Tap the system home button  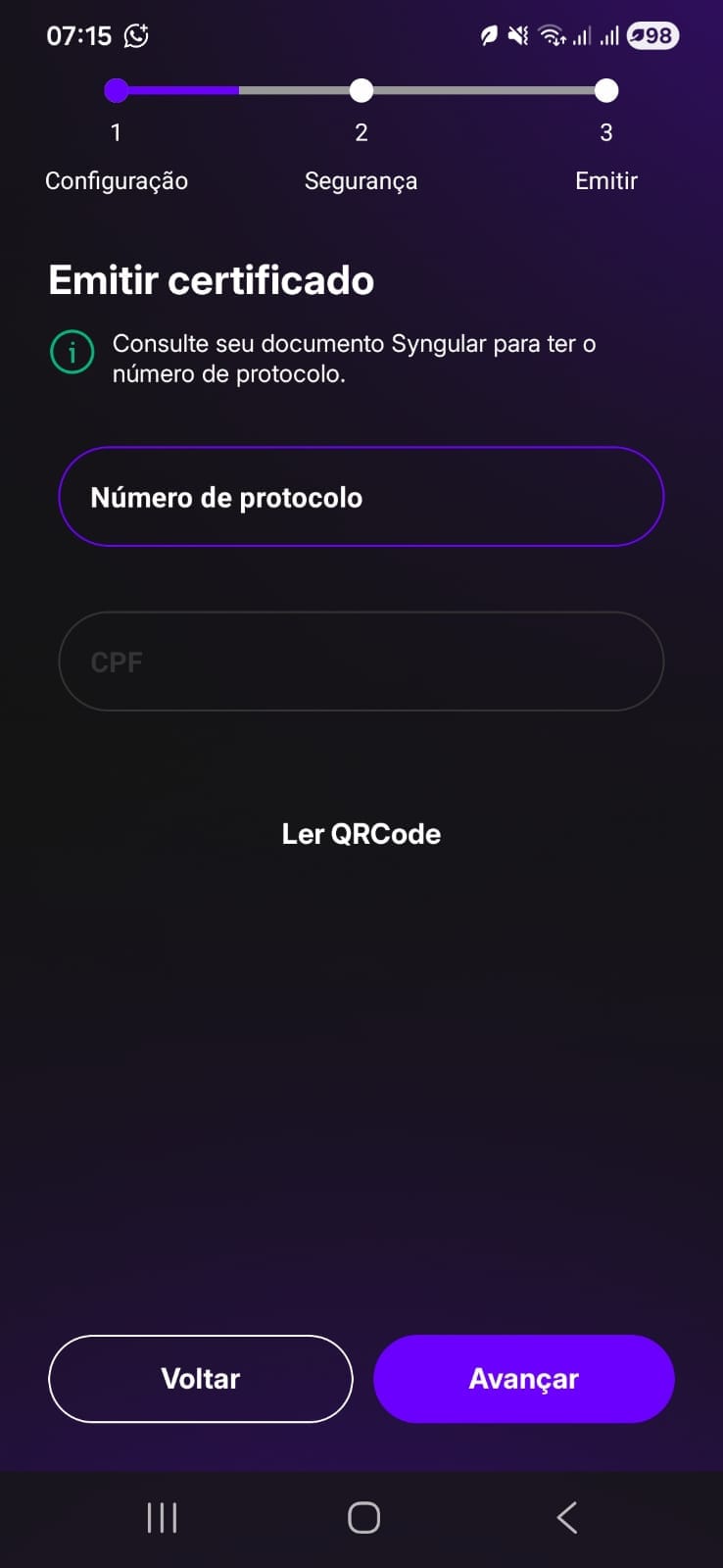click(363, 1518)
